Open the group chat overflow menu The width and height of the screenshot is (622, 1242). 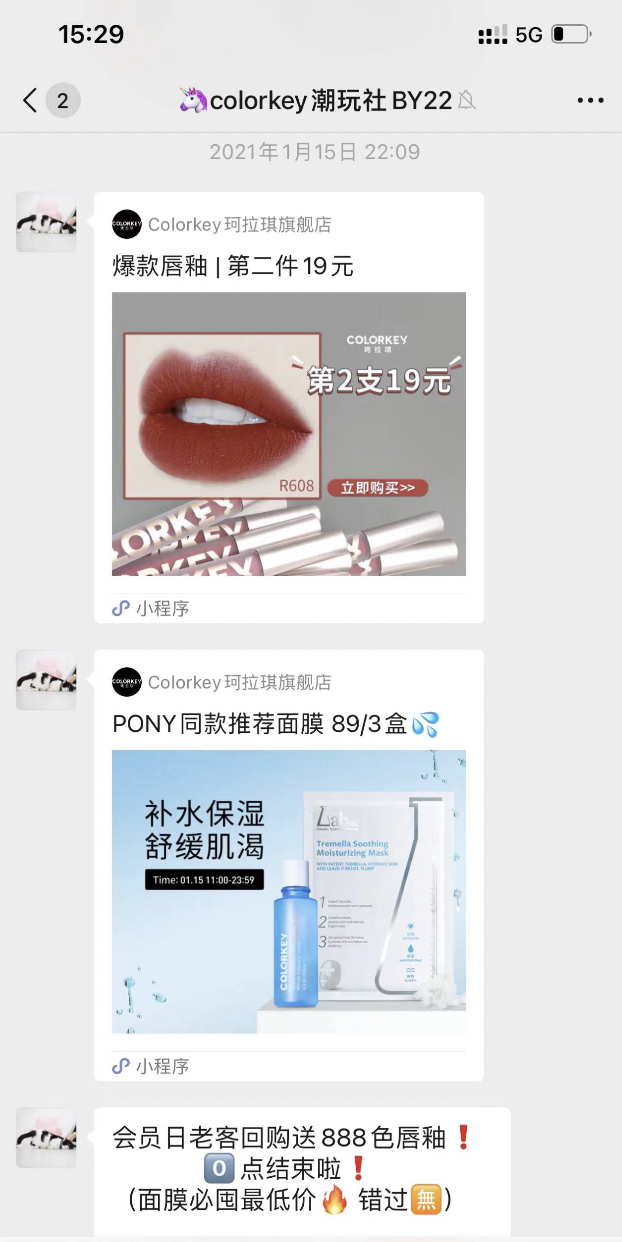tap(590, 100)
